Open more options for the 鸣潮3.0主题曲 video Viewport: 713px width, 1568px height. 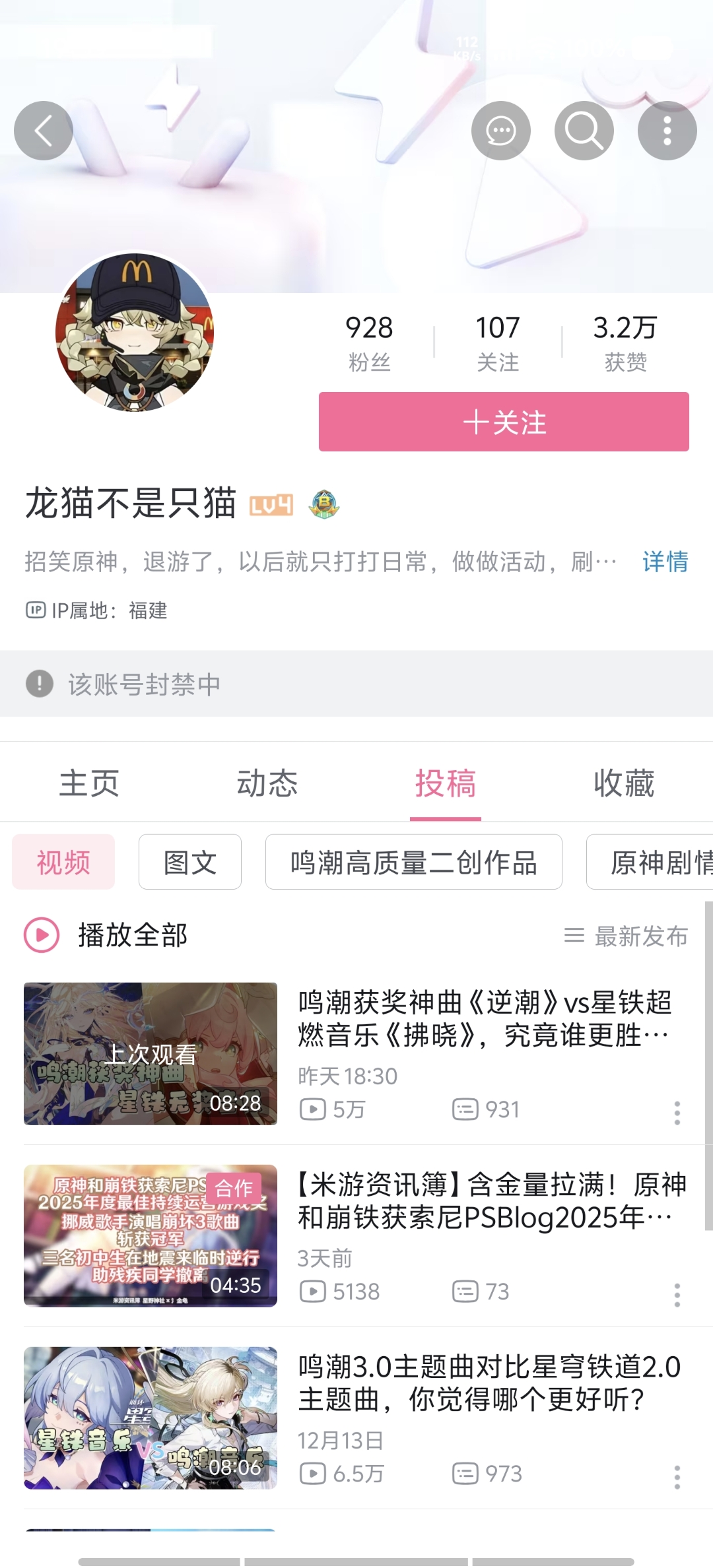[677, 1477]
